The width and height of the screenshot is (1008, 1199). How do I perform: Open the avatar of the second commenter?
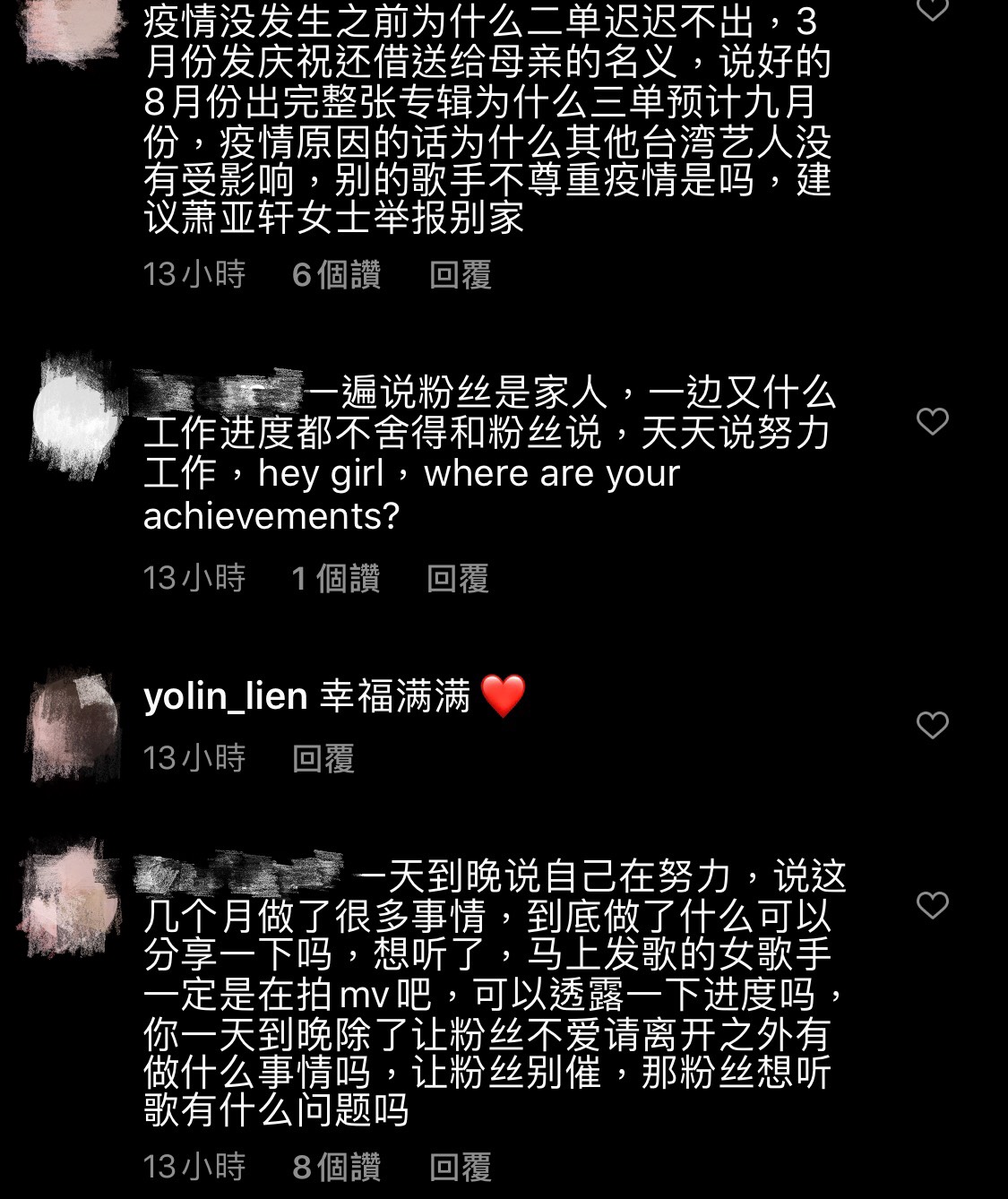click(x=76, y=412)
